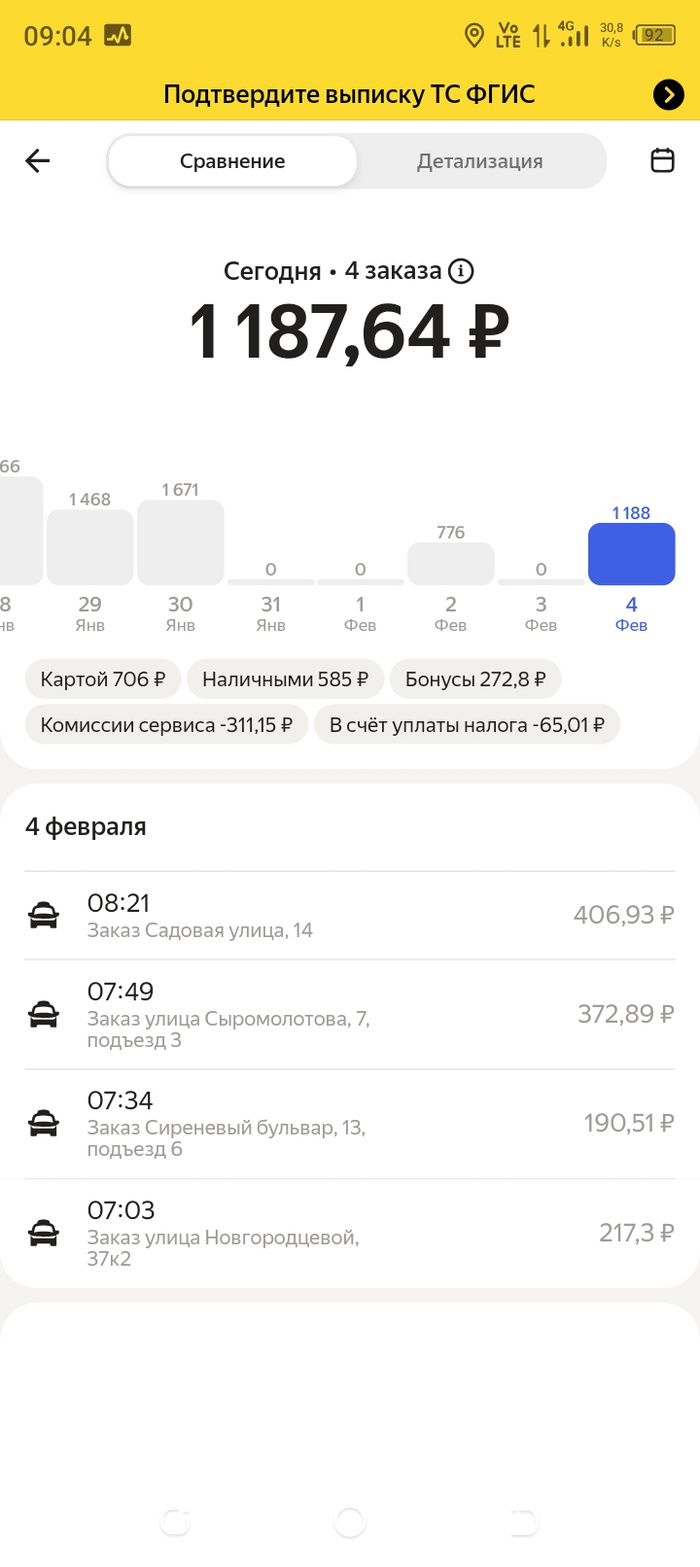Image resolution: width=700 pixels, height=1567 pixels.
Task: Open the calendar date picker
Action: pyautogui.click(x=662, y=161)
